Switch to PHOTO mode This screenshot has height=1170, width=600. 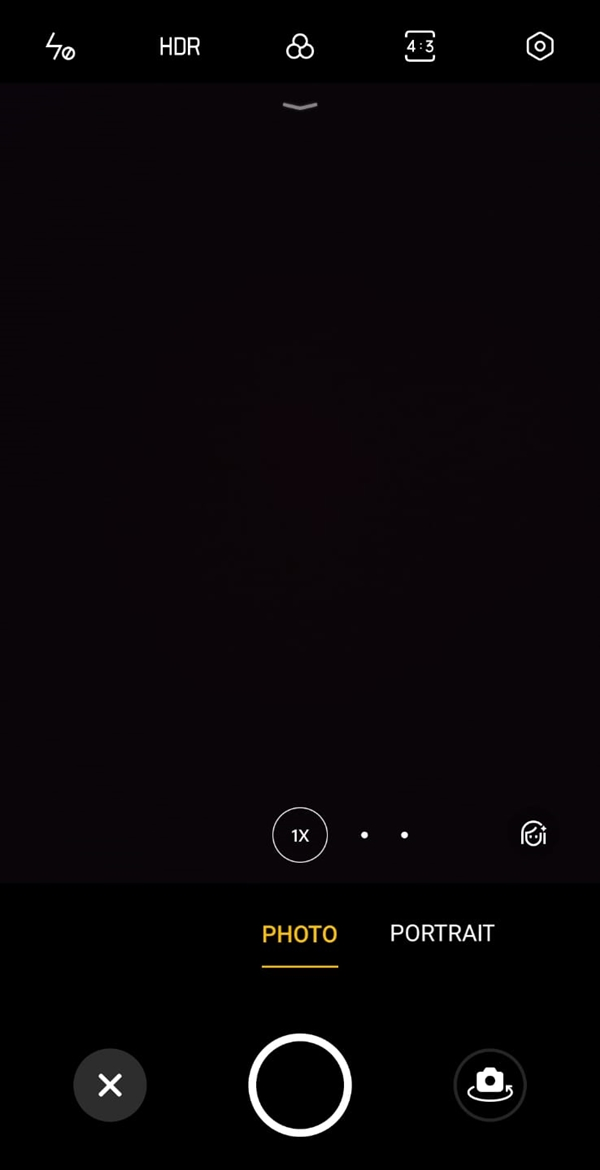[300, 934]
